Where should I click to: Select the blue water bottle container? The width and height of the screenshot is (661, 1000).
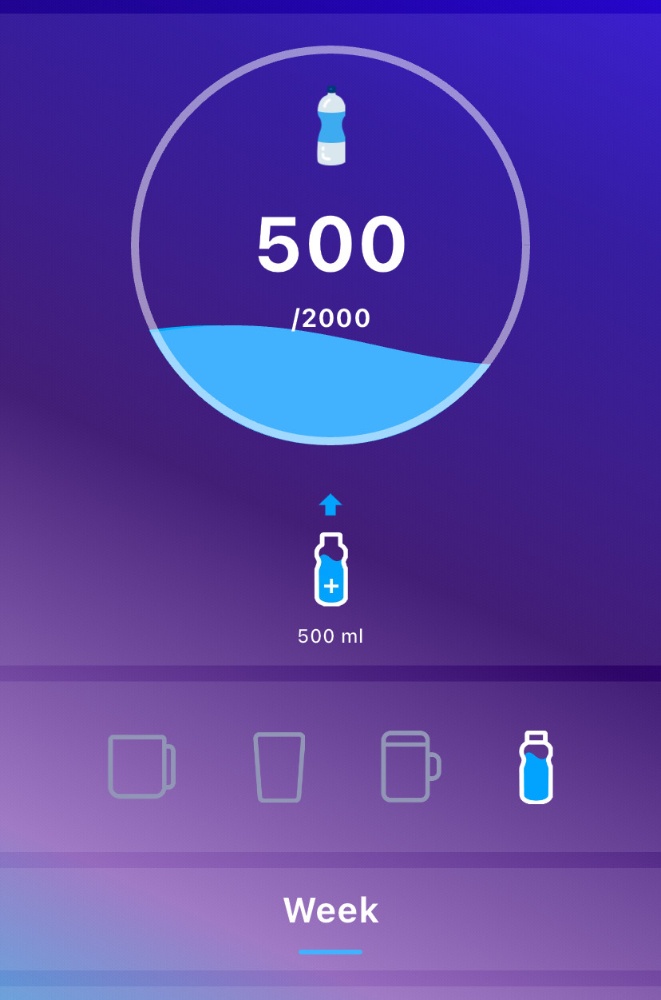pos(537,767)
